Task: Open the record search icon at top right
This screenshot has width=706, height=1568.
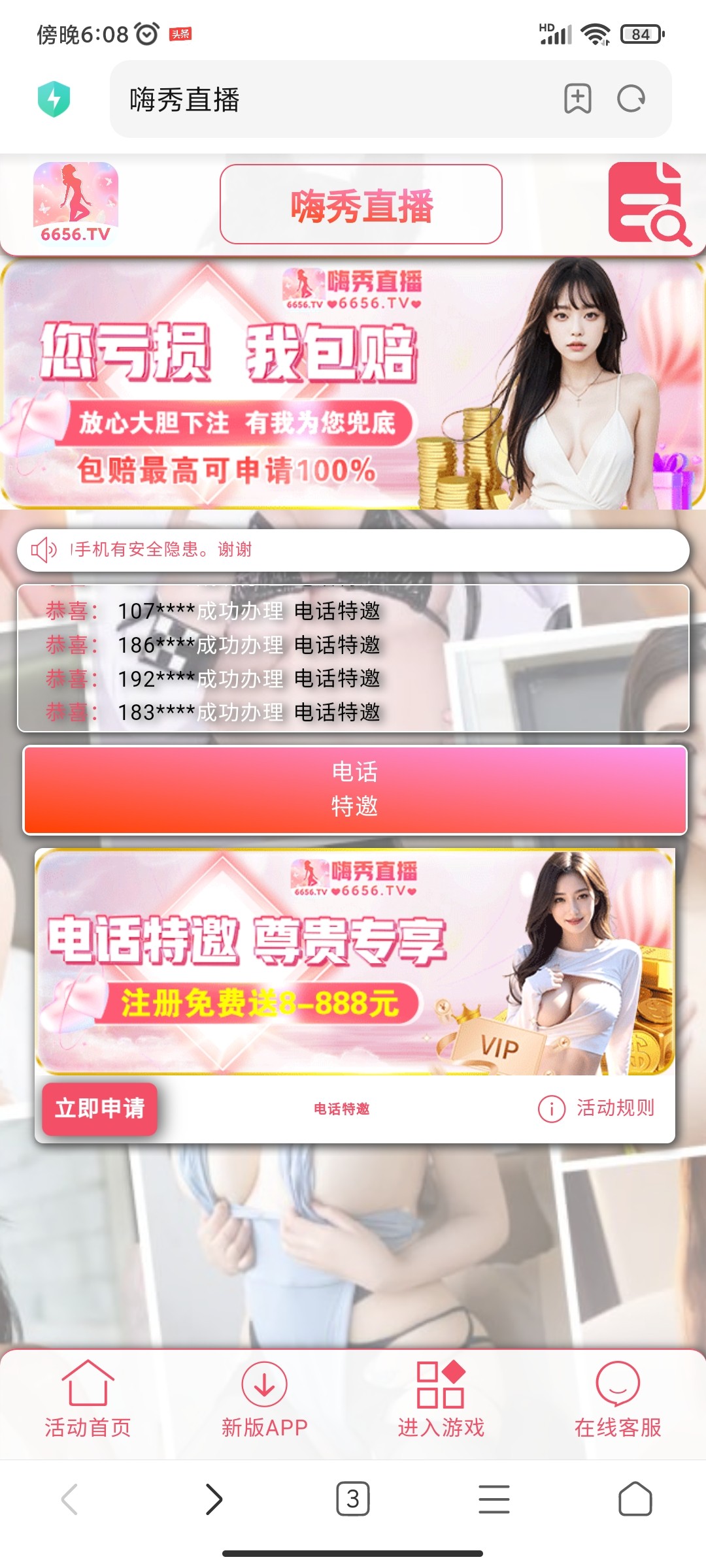Action: (648, 204)
